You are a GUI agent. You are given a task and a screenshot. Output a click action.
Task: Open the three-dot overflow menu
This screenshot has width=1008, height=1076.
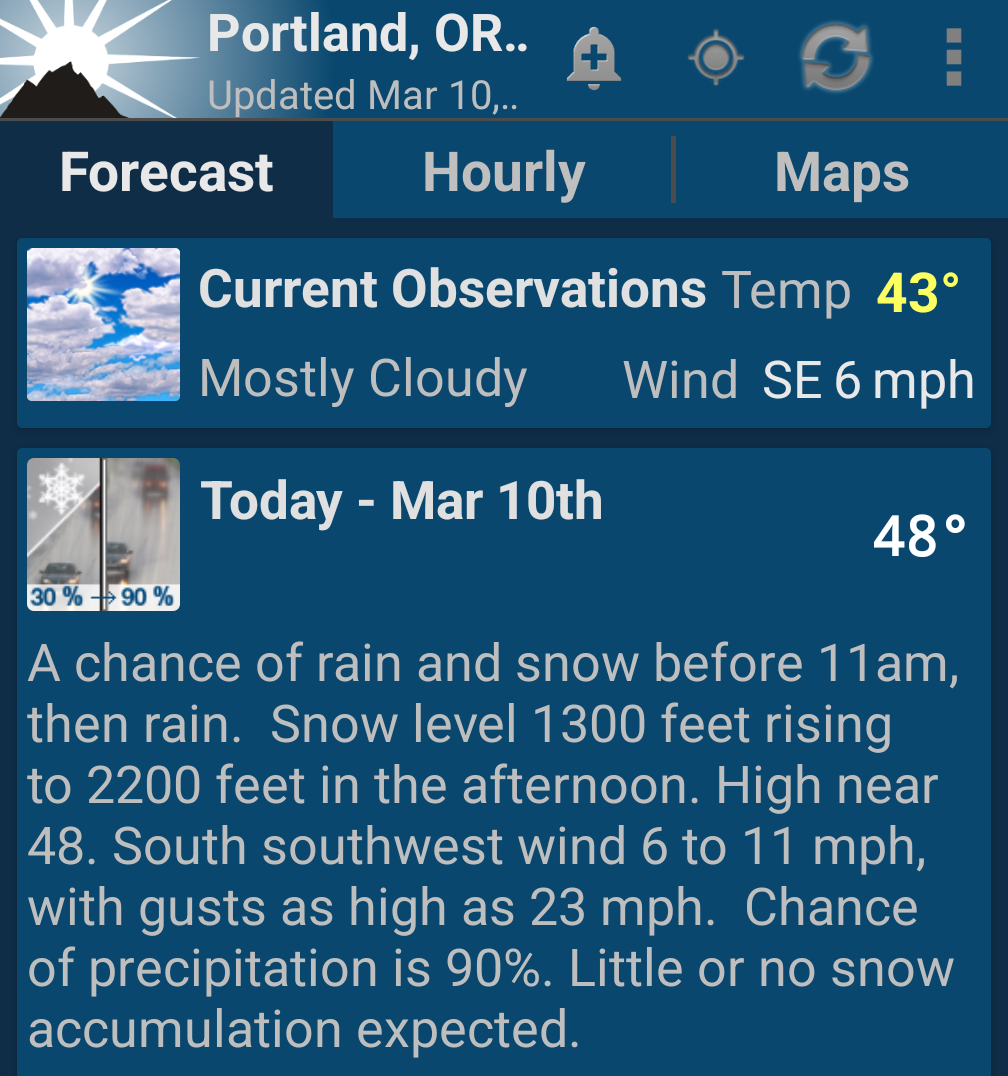click(953, 58)
